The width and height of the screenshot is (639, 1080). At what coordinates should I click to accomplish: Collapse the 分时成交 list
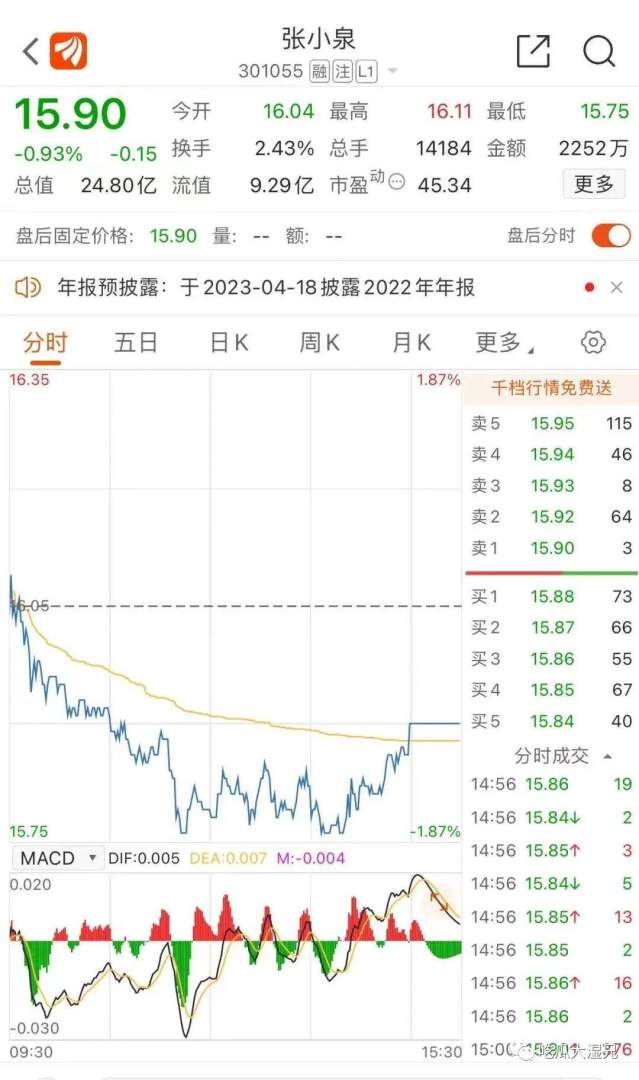point(608,755)
